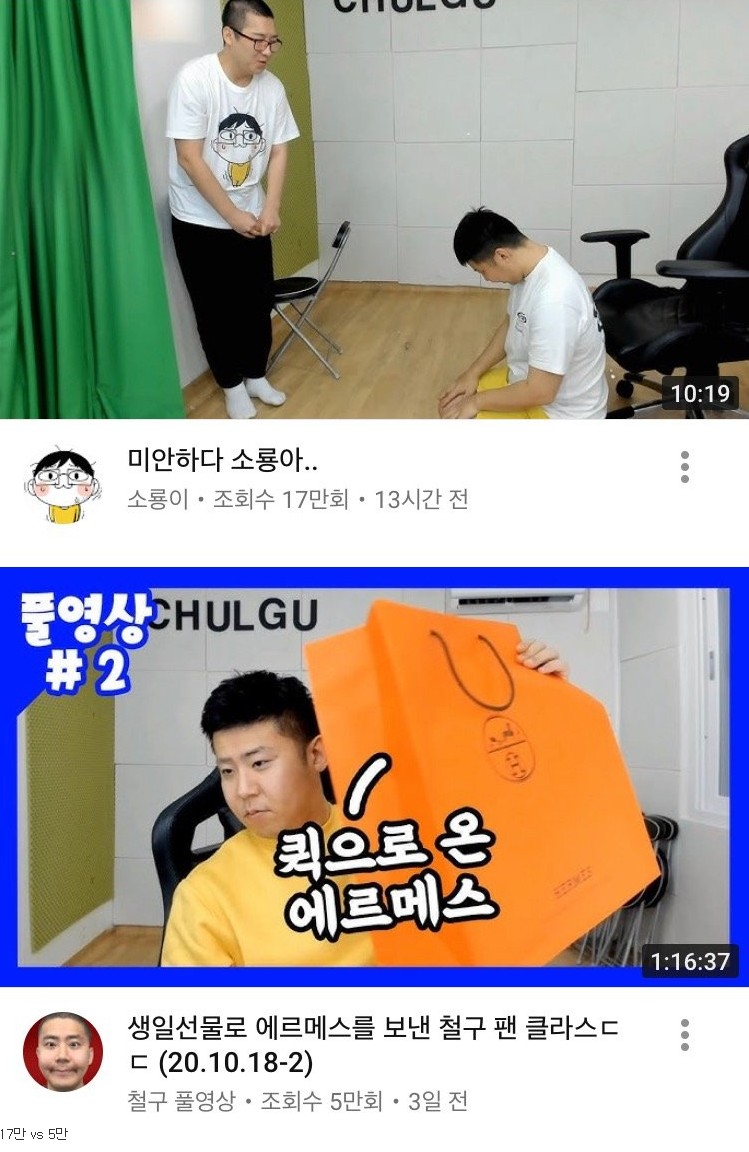Open the 소룡이 channel avatar
Viewport: 749px width, 1152px height.
tap(63, 485)
